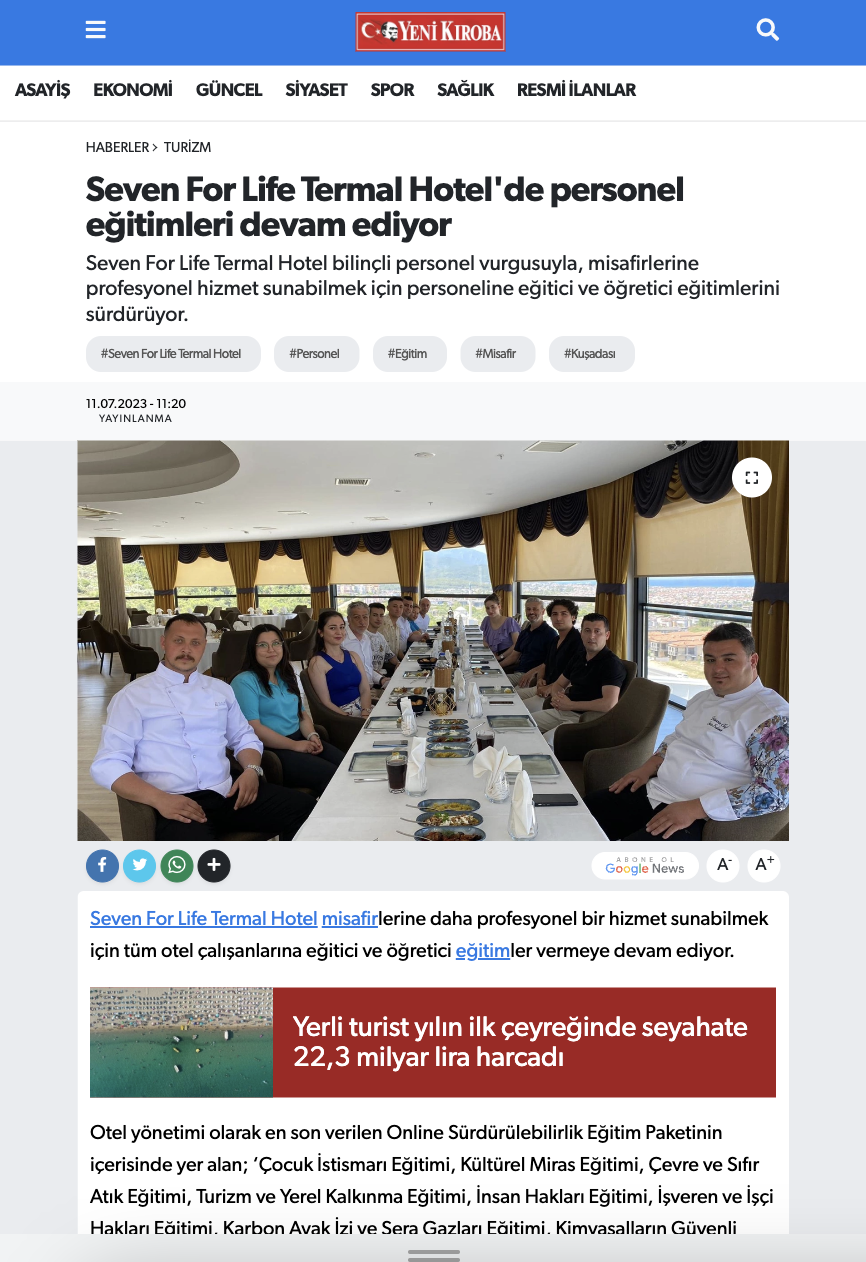Subscribe via Google News button
The height and width of the screenshot is (1262, 866).
pyautogui.click(x=645, y=866)
